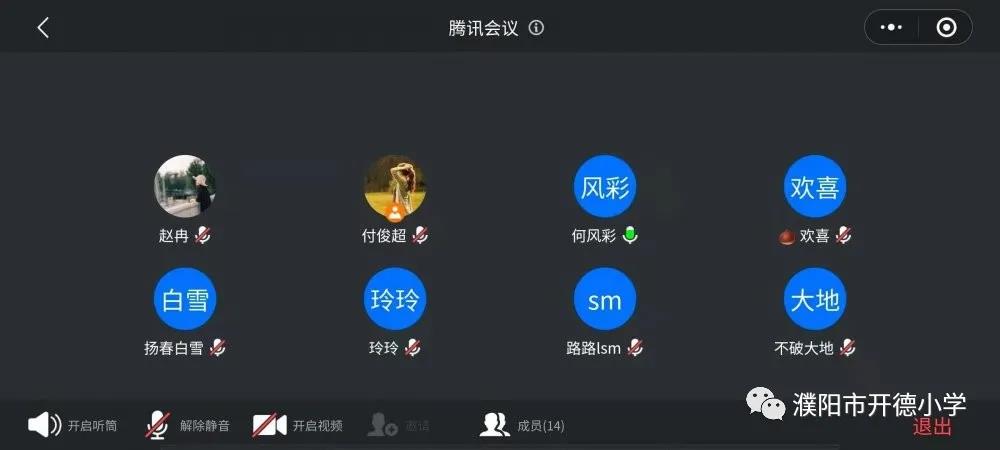Select participant 不破大地
Image resolution: width=1000 pixels, height=450 pixels.
tap(815, 299)
